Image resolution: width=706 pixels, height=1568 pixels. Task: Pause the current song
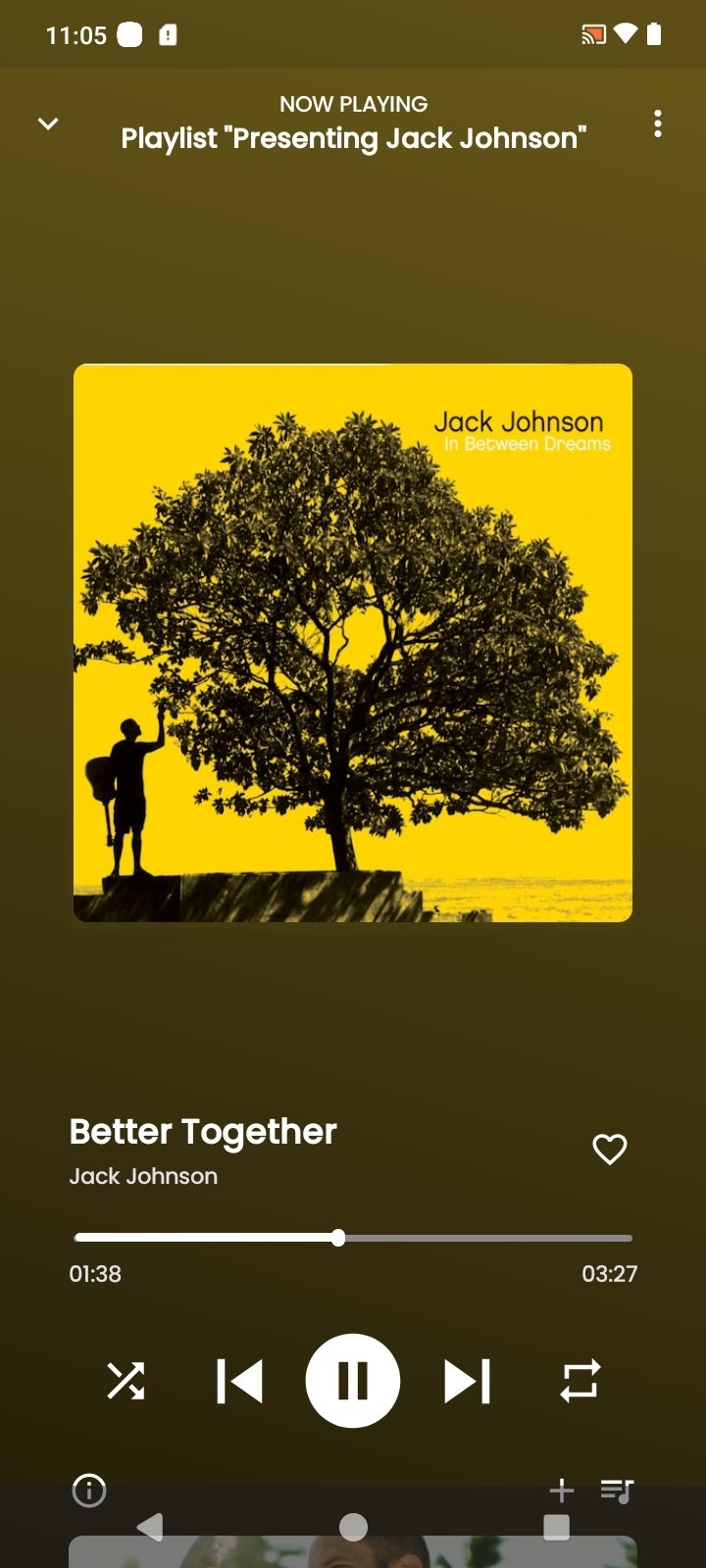point(353,1381)
